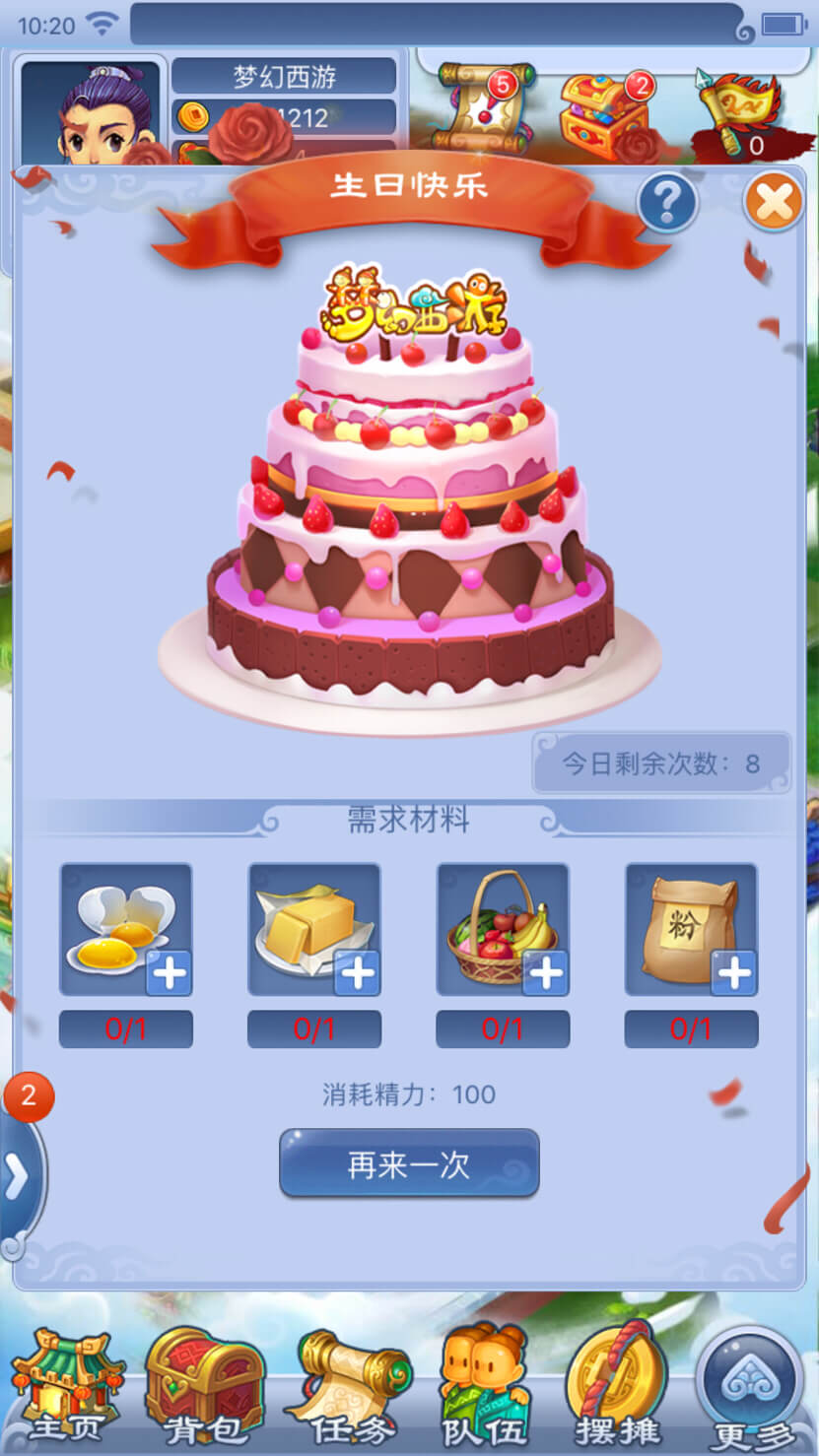Screen dimensions: 819x1456
Task: Open the 队伍 team tab
Action: tap(484, 1386)
